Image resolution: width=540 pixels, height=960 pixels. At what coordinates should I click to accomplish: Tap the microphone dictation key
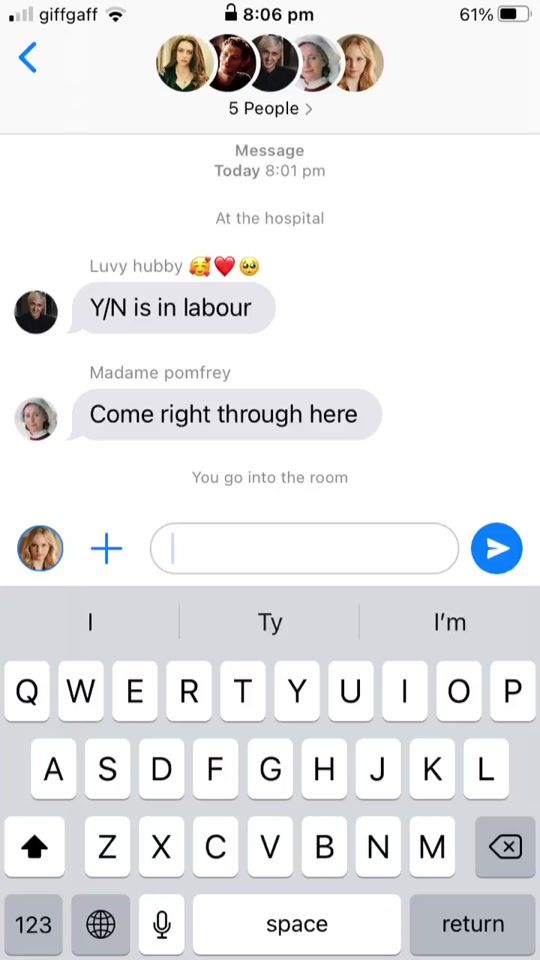162,924
